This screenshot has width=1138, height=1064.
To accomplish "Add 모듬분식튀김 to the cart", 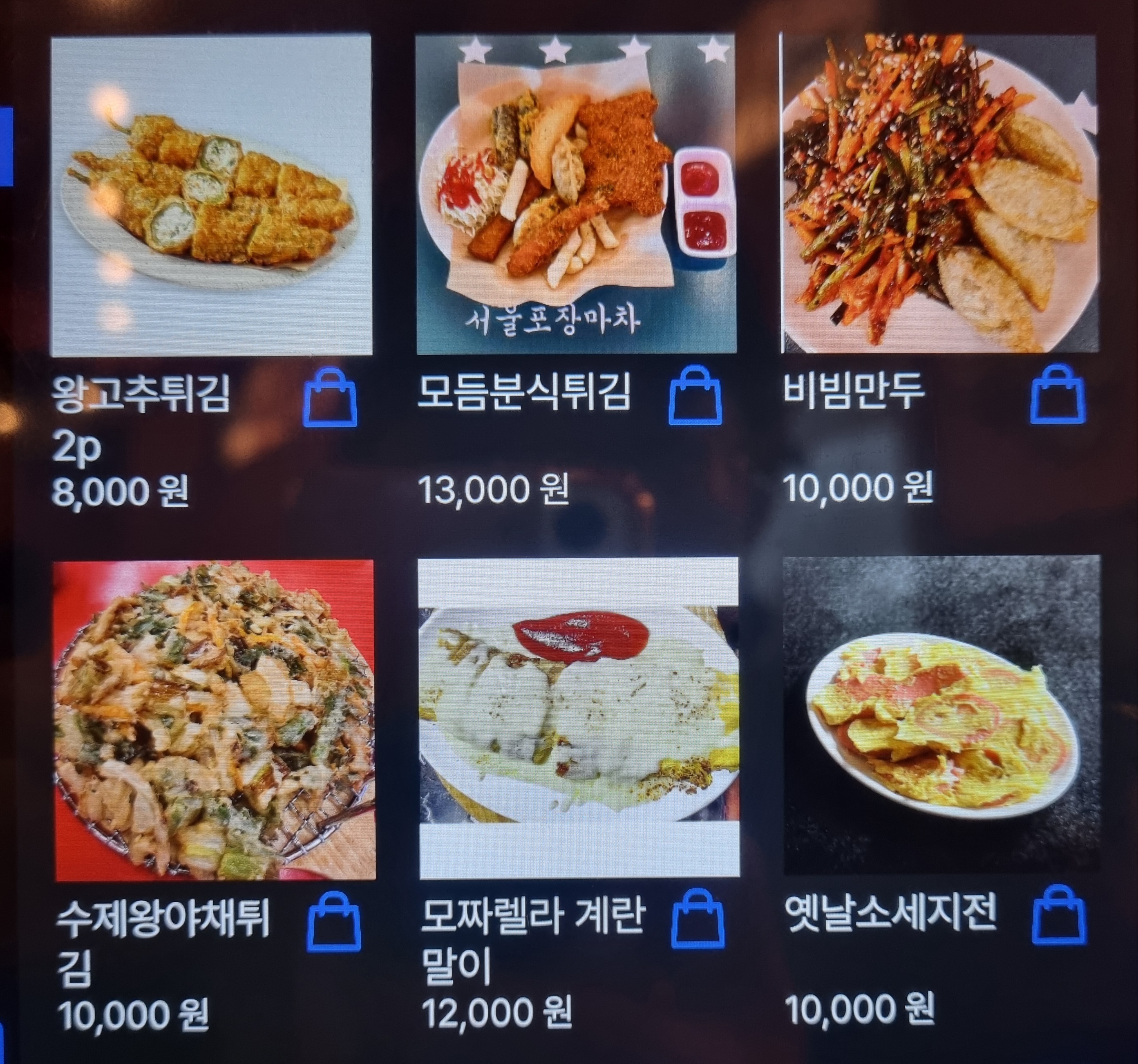I will [695, 397].
